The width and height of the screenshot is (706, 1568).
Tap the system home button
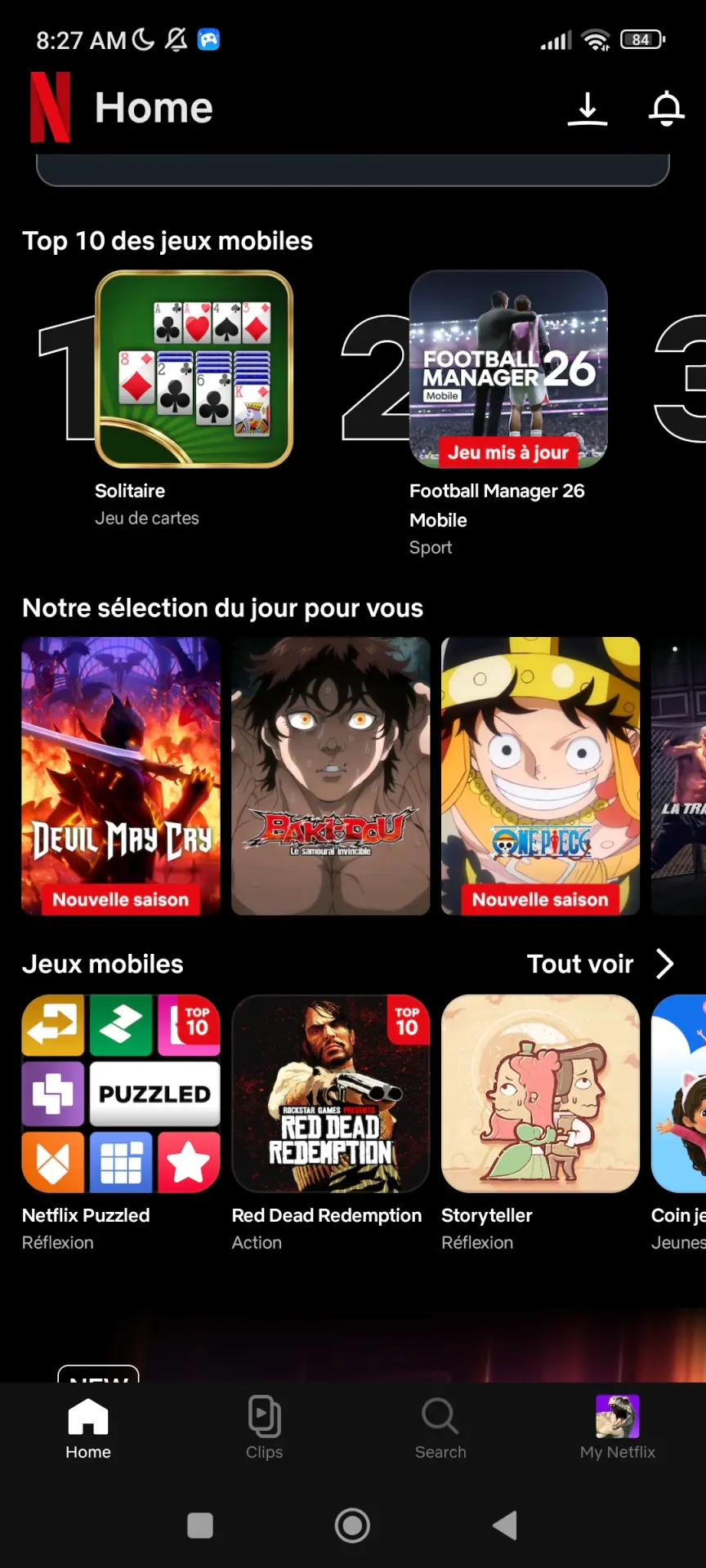pyautogui.click(x=352, y=1525)
